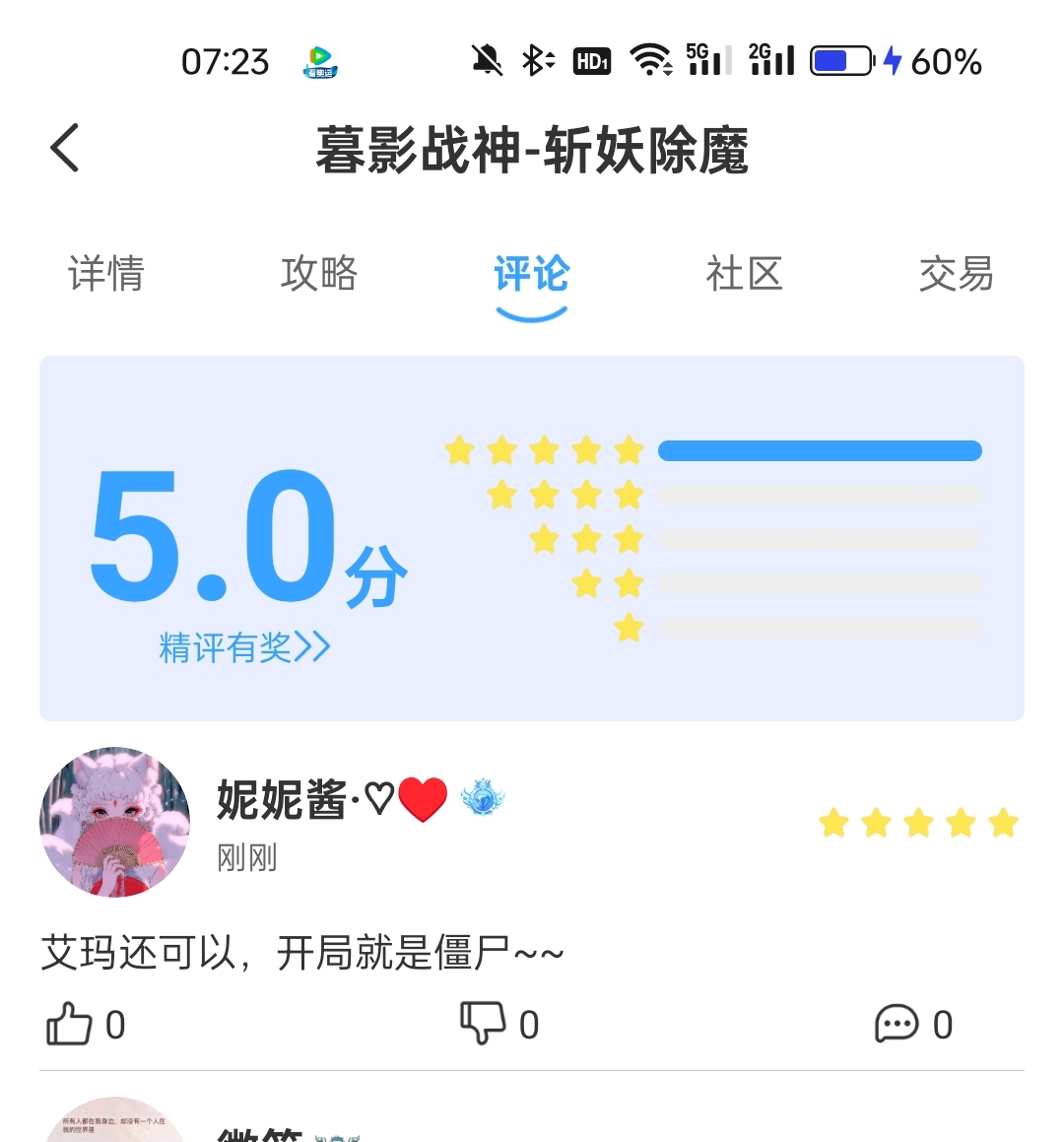The height and width of the screenshot is (1142, 1064).
Task: Open 妮妮酱's profile avatar
Action: coord(114,822)
